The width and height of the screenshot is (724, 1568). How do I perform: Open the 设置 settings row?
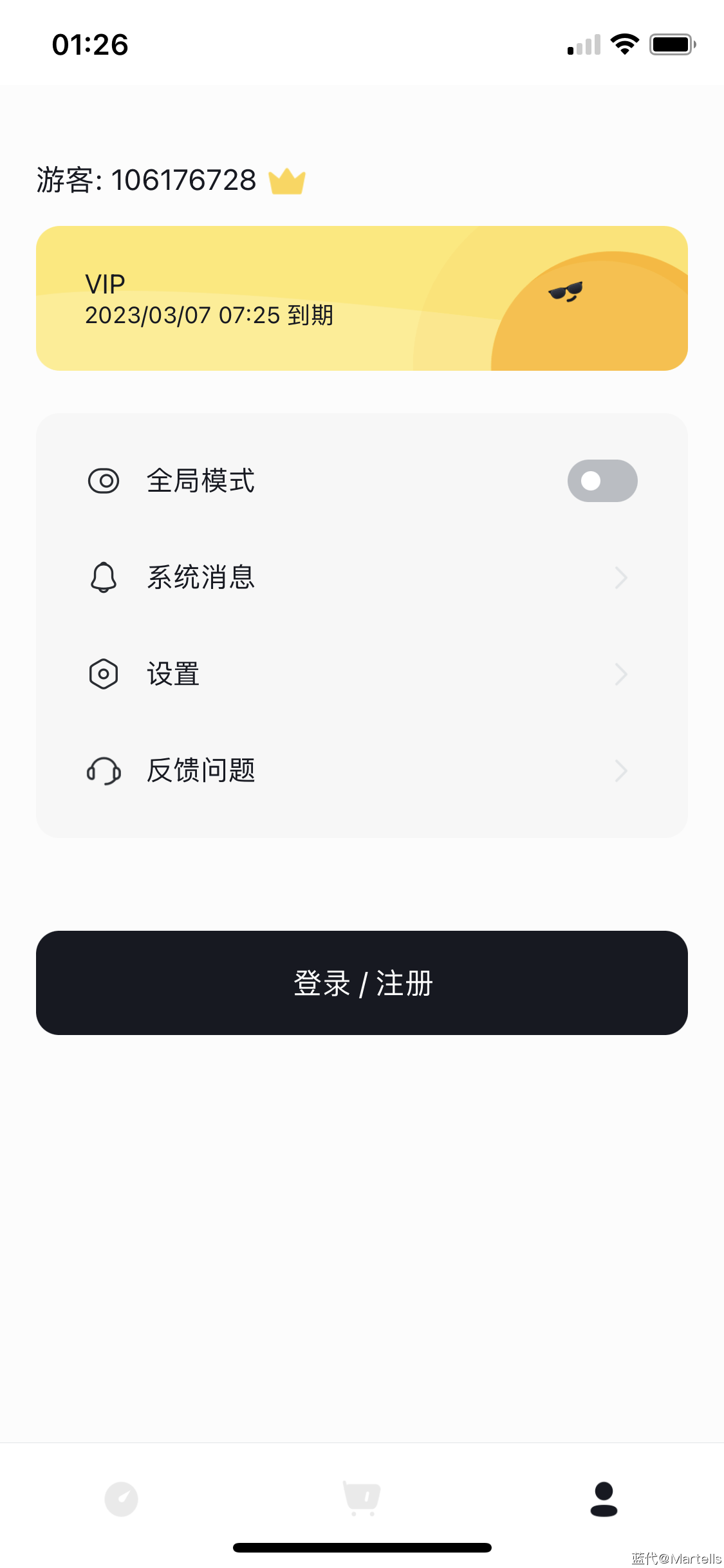[362, 674]
